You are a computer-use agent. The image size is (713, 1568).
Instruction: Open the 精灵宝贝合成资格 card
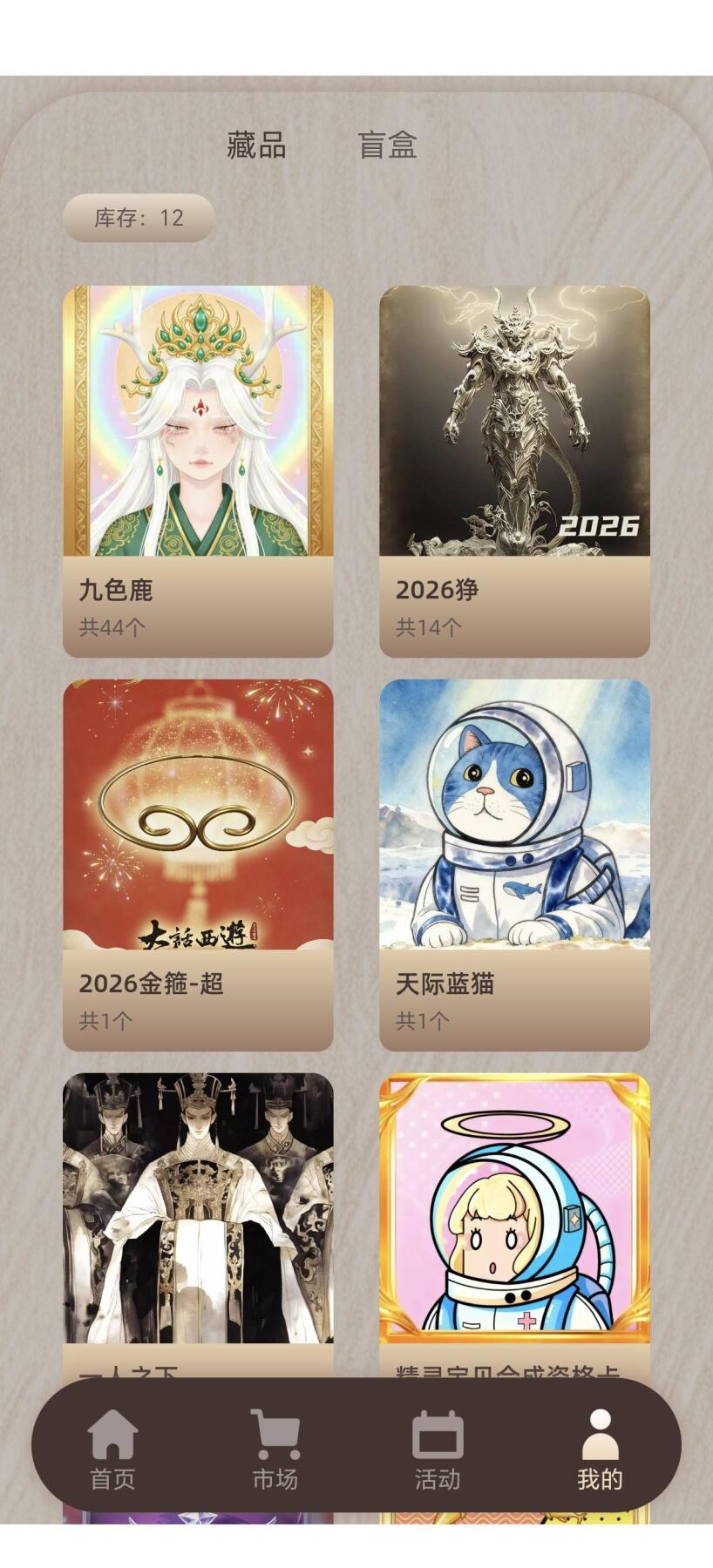pos(514,1220)
